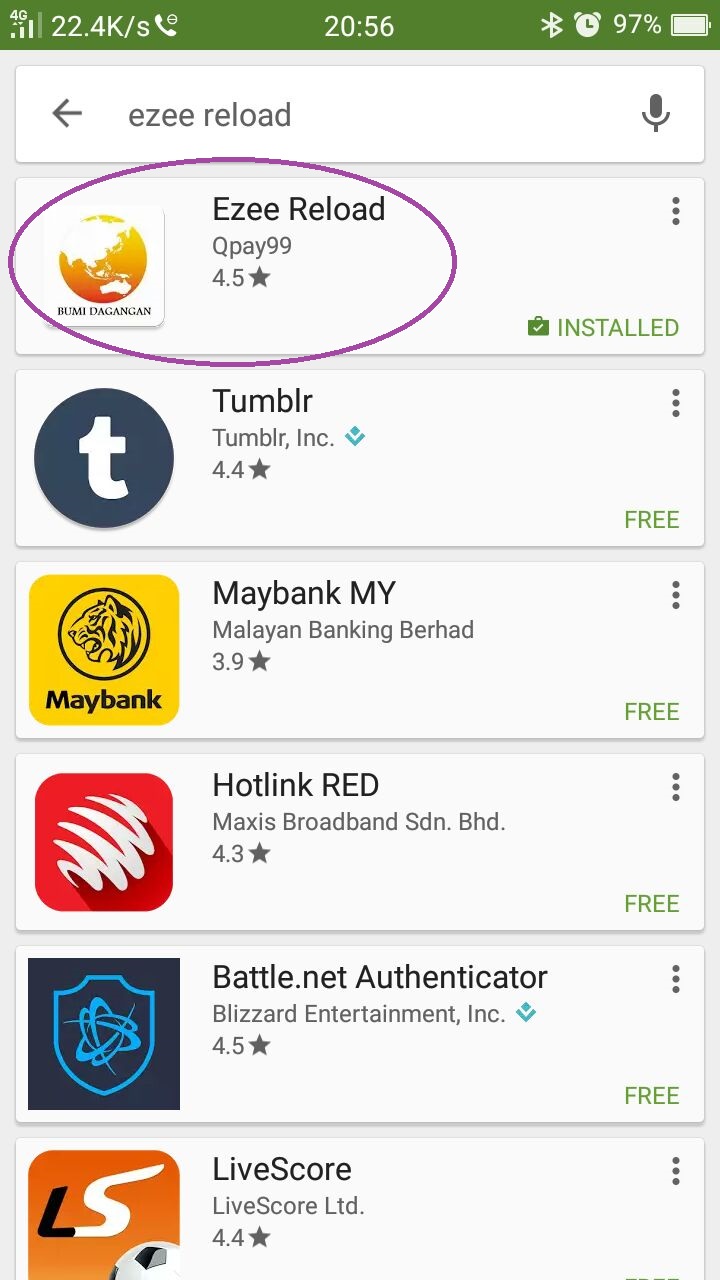The height and width of the screenshot is (1280, 720).
Task: Open the overflow menu for Maybank MY
Action: tap(675, 595)
